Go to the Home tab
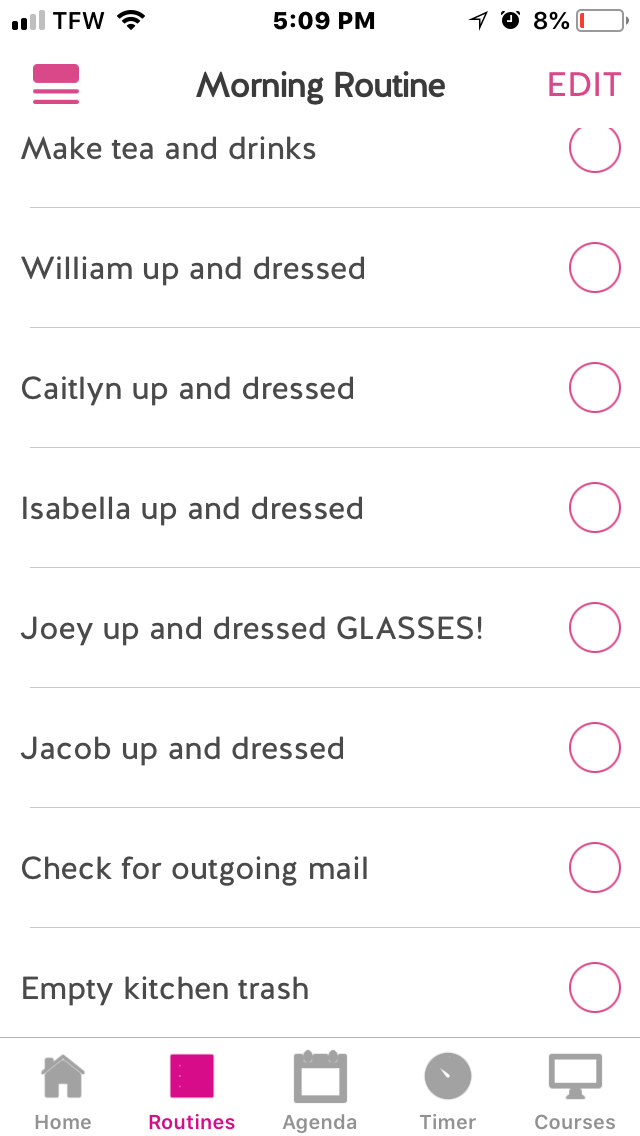The width and height of the screenshot is (640, 1136). pyautogui.click(x=63, y=1090)
